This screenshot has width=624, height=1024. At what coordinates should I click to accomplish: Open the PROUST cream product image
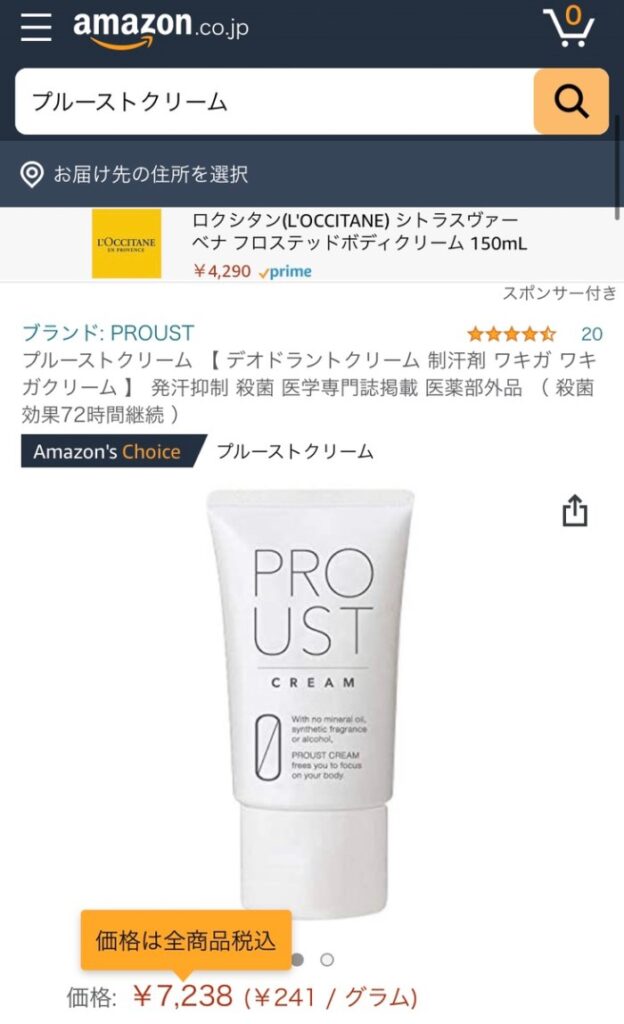click(310, 700)
